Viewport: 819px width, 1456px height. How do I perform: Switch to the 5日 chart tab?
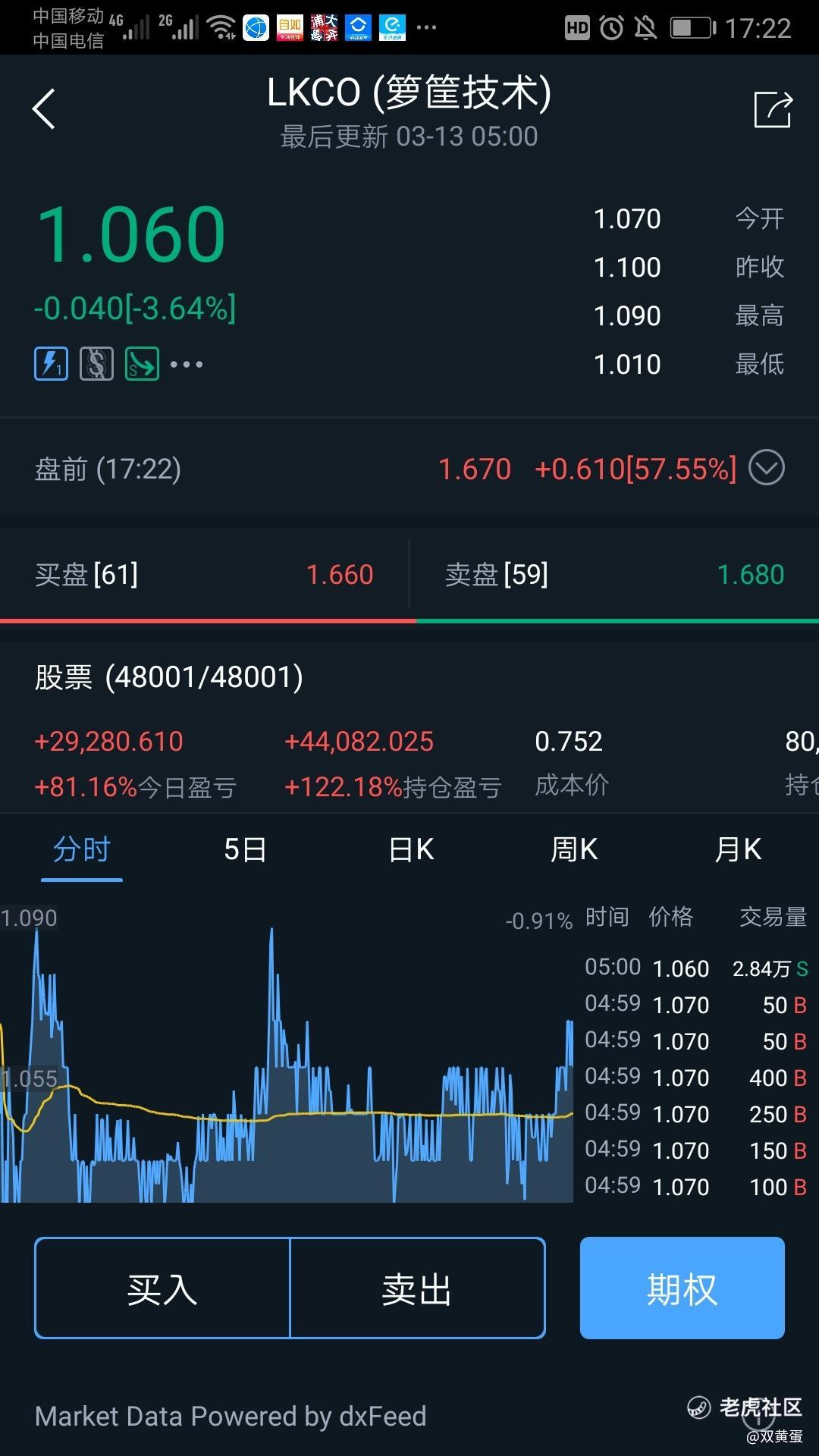click(x=245, y=849)
